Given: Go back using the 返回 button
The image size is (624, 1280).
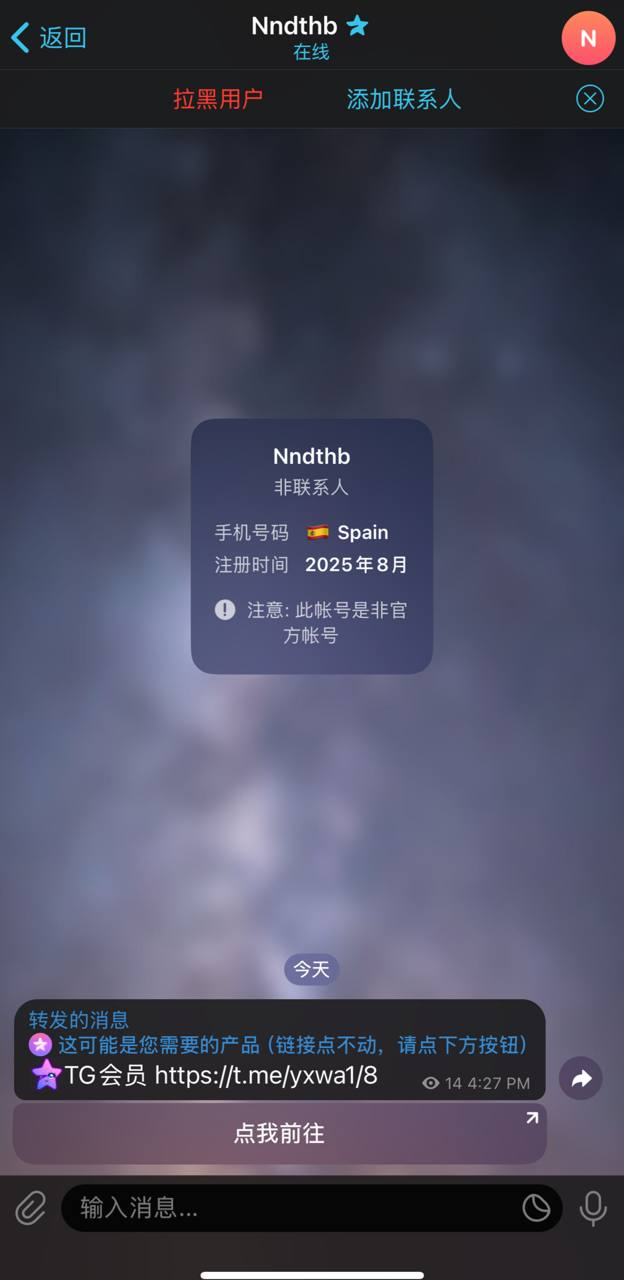Looking at the screenshot, I should [x=48, y=38].
